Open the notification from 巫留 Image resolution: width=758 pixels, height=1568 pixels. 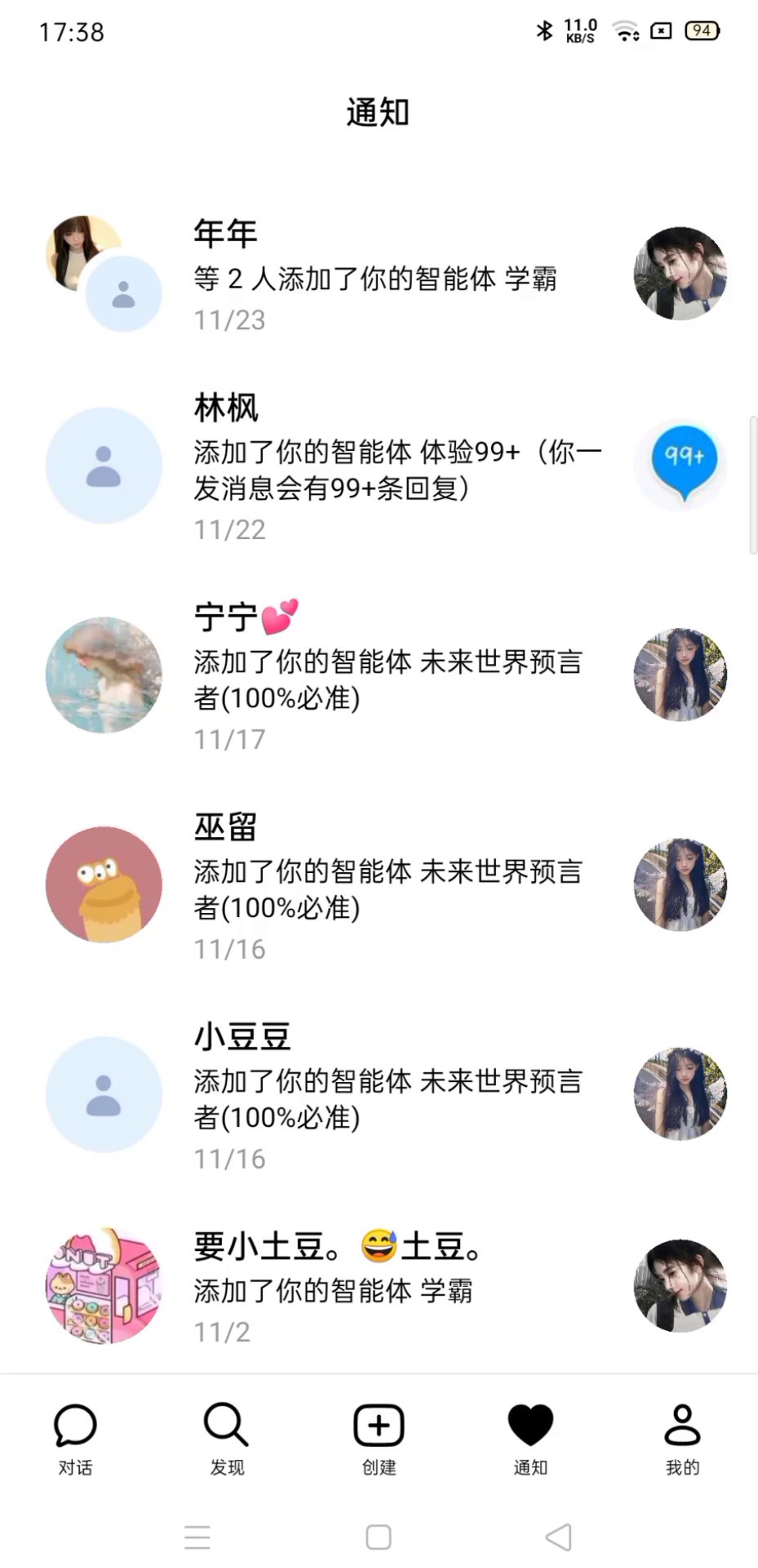389,888
